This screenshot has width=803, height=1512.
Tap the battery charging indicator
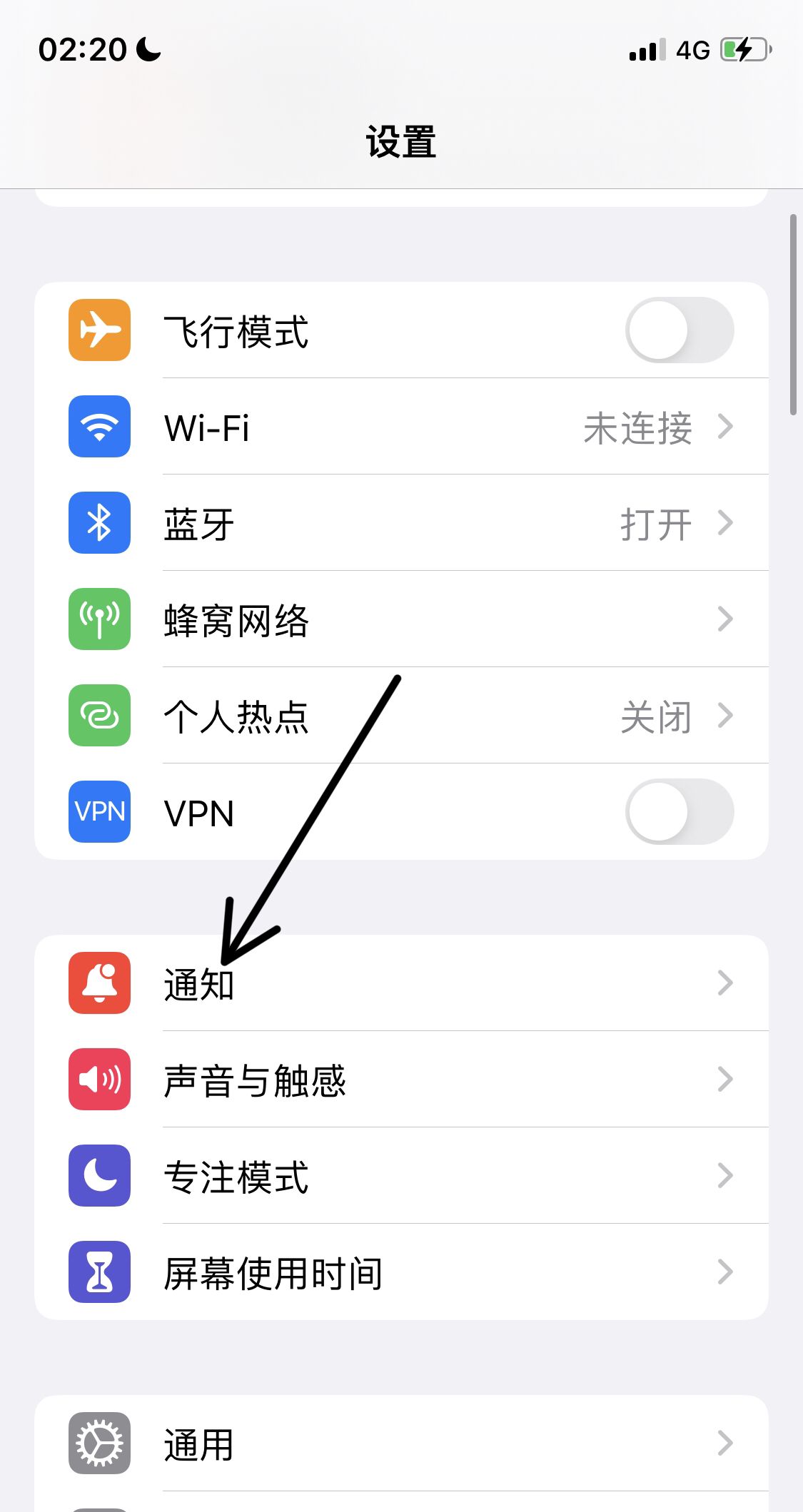point(742,49)
